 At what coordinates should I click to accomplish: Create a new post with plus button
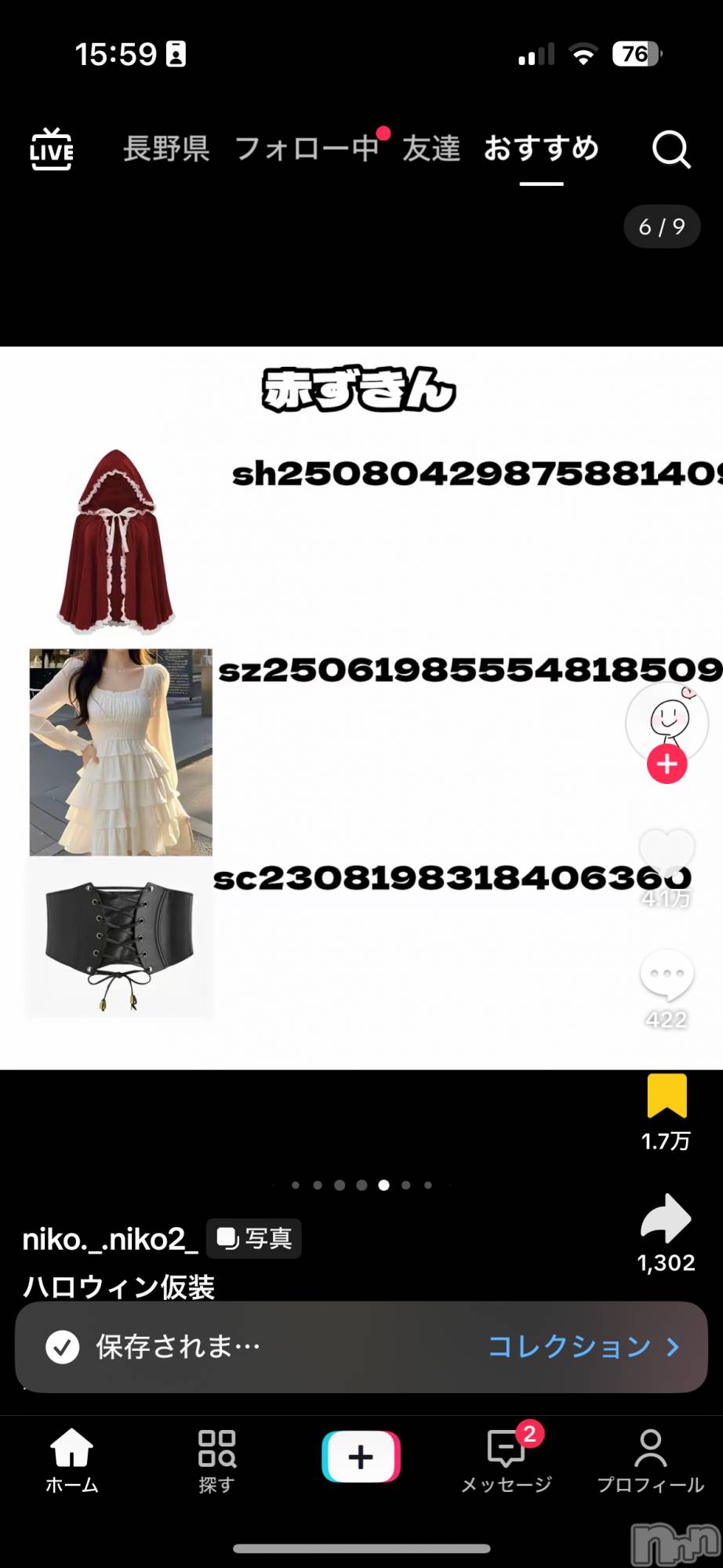(x=361, y=1457)
